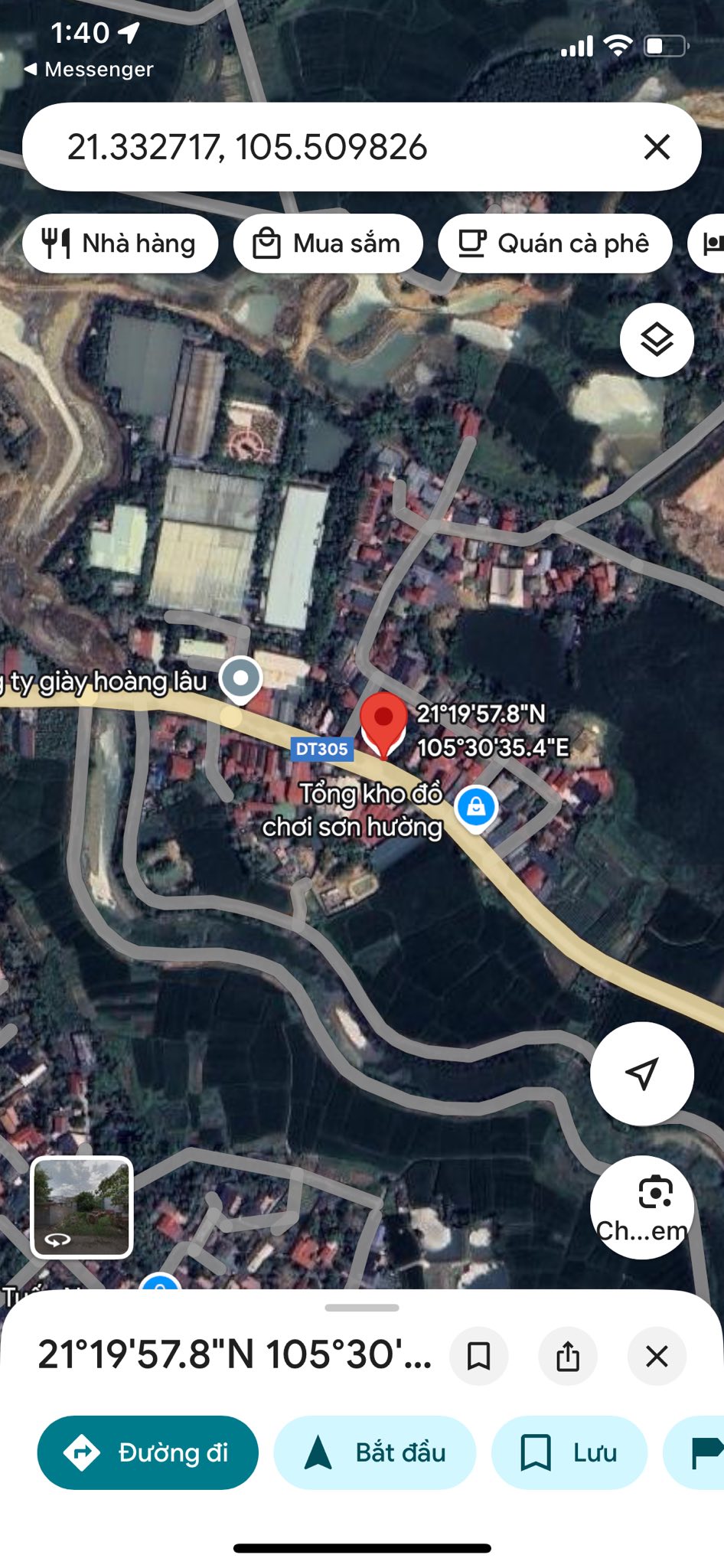
Task: Recenter map on my location
Action: 641,1073
